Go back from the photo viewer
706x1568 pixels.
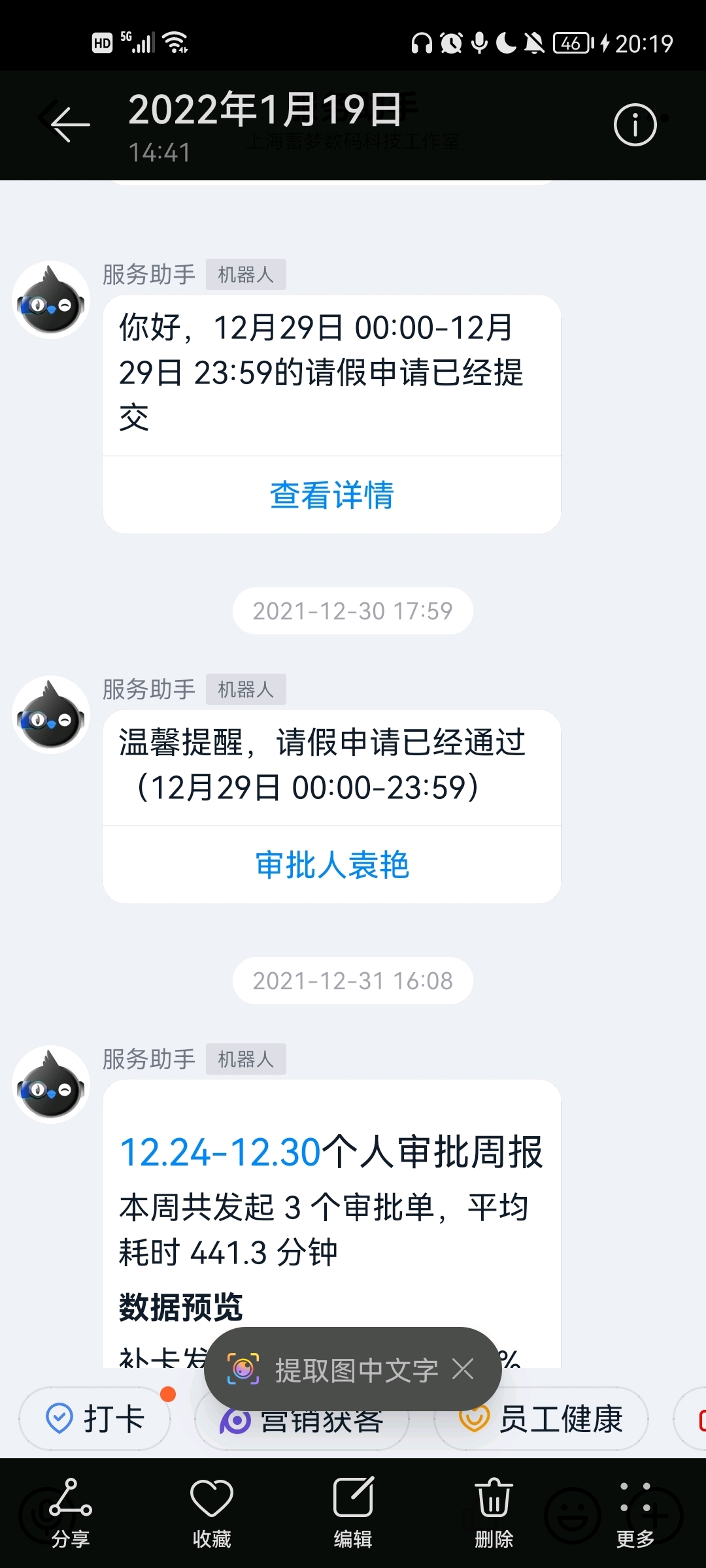point(70,123)
